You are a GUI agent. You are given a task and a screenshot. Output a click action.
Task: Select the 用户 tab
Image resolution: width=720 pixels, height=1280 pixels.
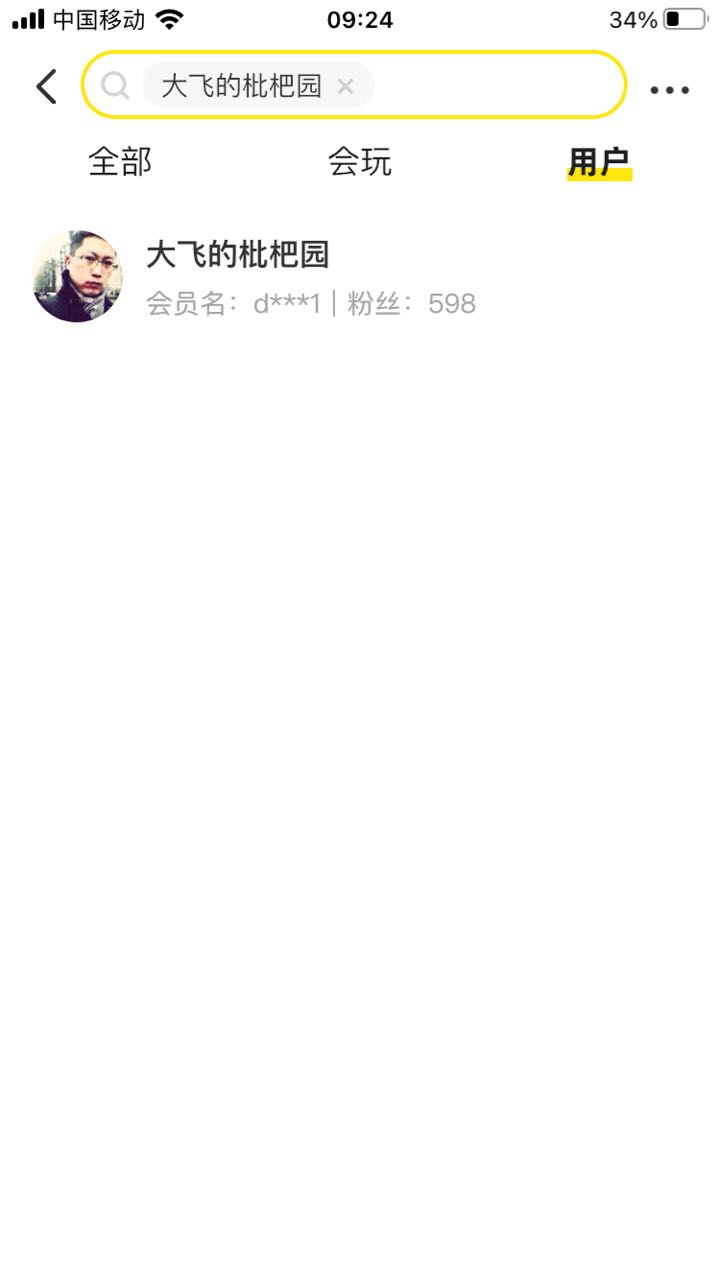[x=599, y=161]
